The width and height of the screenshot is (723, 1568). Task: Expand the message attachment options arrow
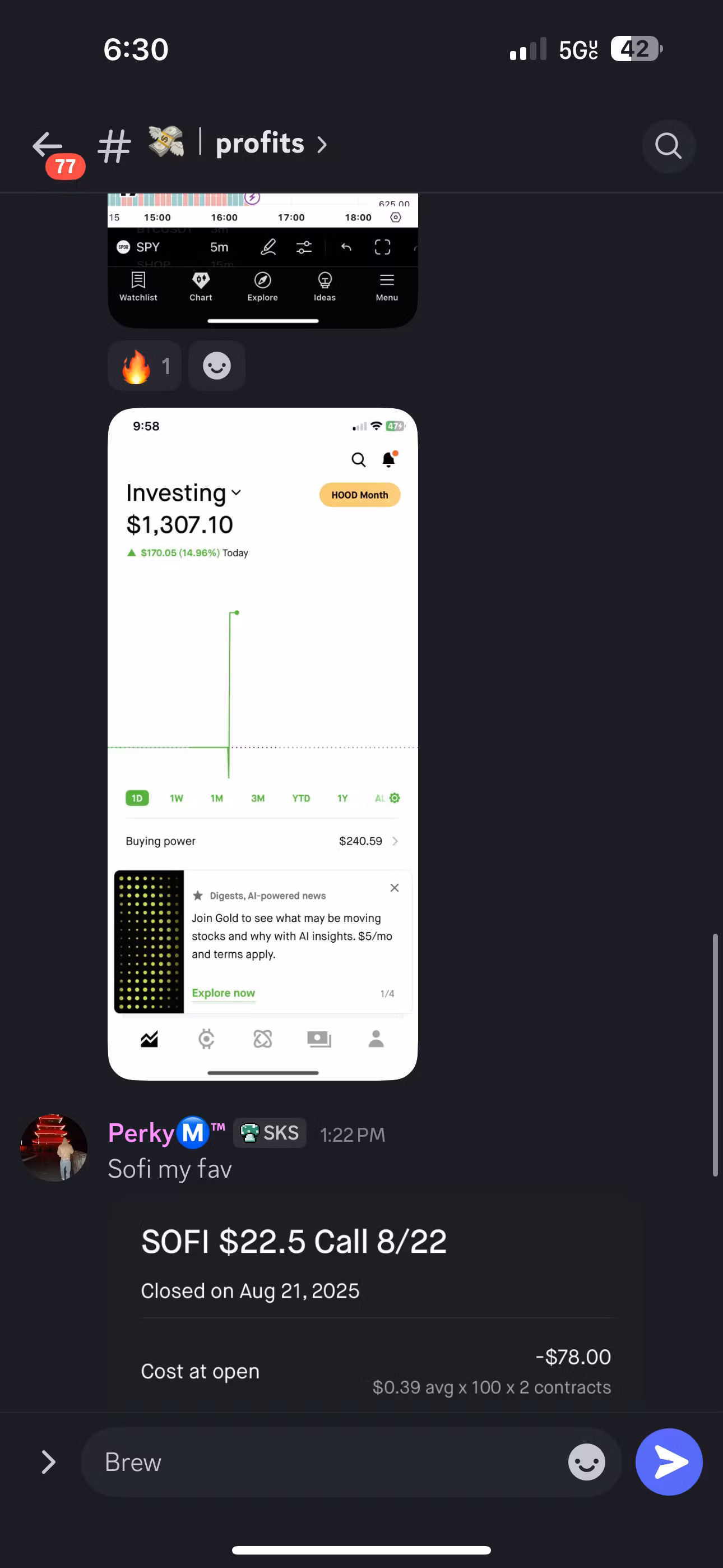pyautogui.click(x=48, y=1461)
